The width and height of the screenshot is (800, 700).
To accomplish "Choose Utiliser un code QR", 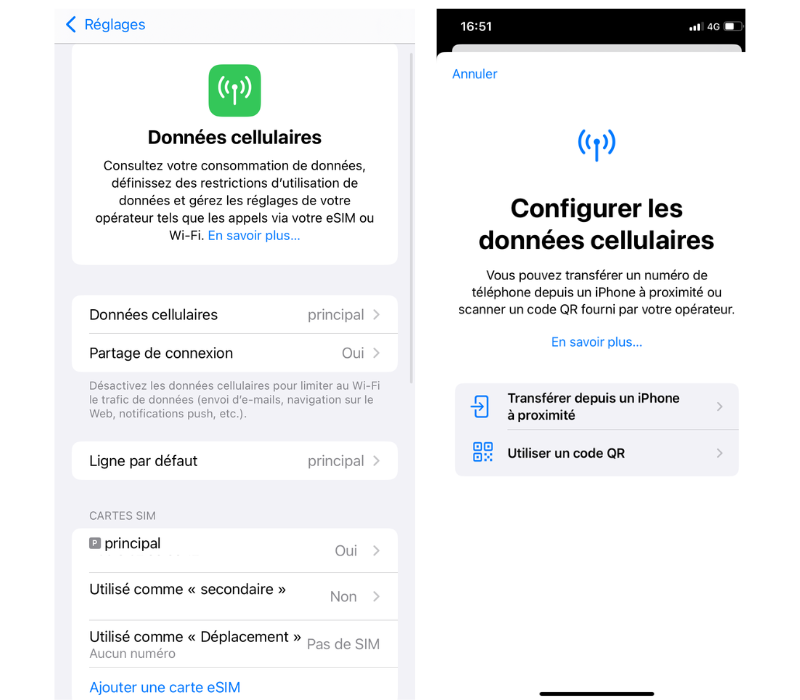I will coord(596,453).
